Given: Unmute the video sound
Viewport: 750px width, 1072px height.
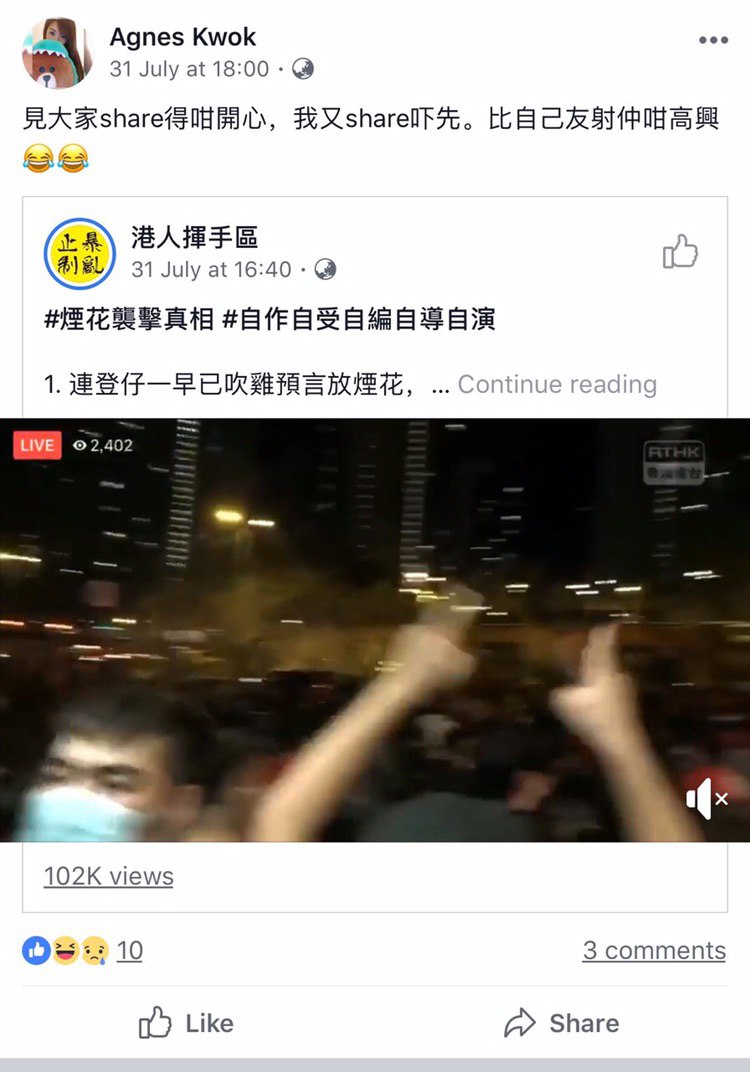Looking at the screenshot, I should 706,798.
